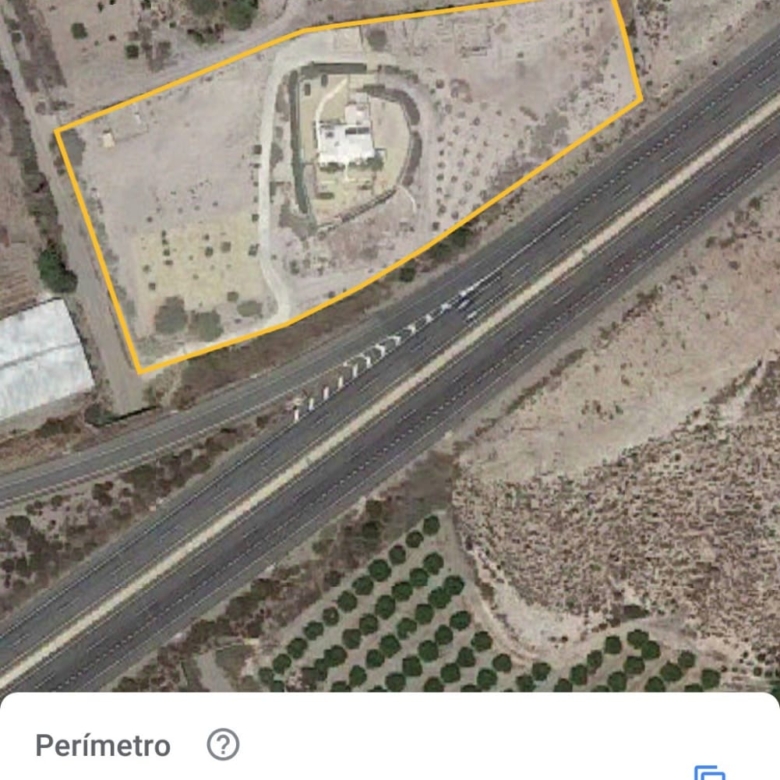Copy the perimeter measurement value
Image resolution: width=780 pixels, height=780 pixels.
click(710, 773)
